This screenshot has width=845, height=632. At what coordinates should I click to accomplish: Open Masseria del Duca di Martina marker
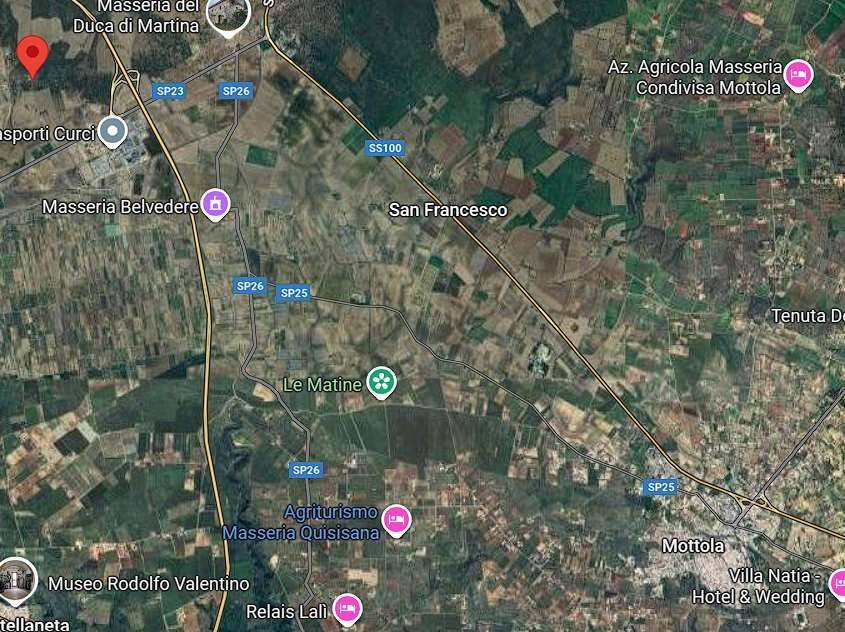pos(229,14)
